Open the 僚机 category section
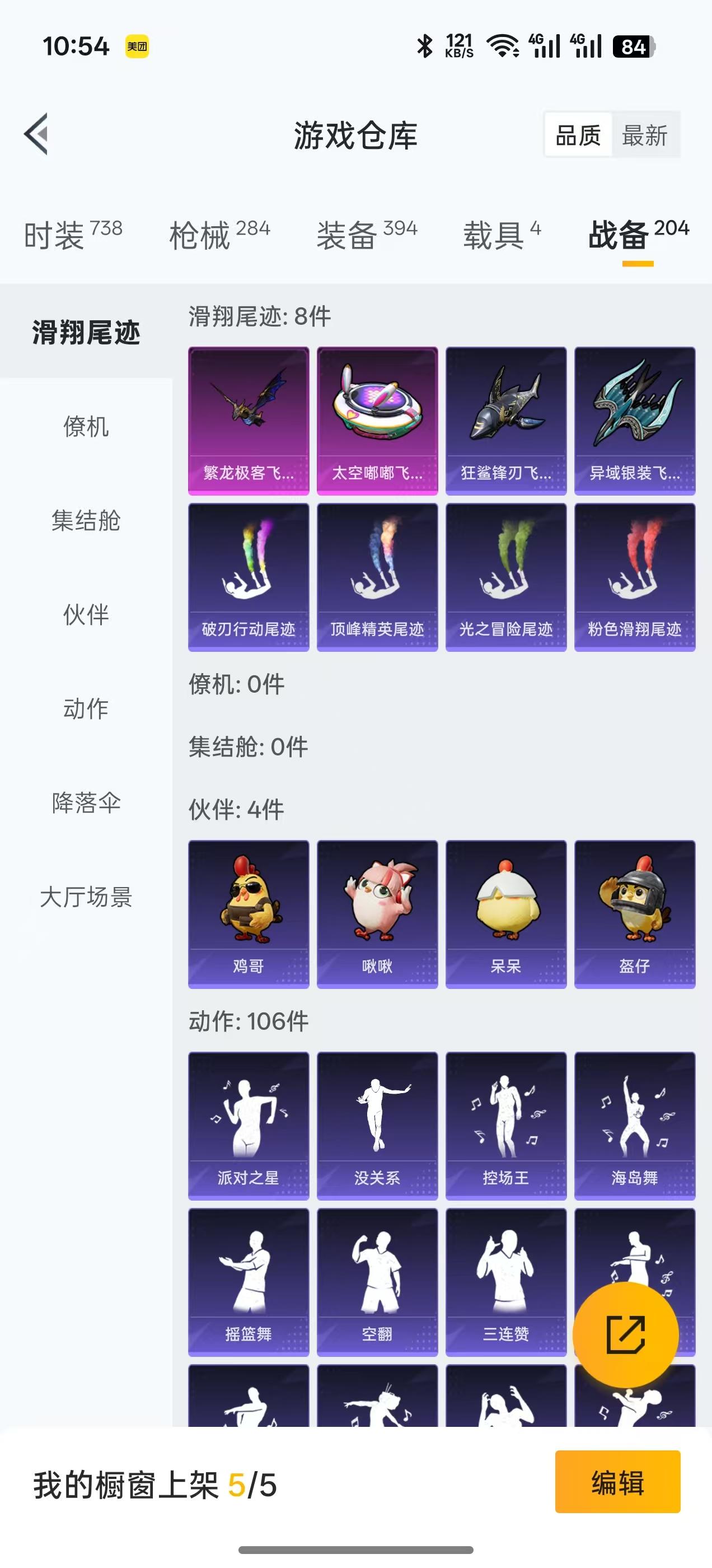The image size is (712, 1568). click(85, 427)
